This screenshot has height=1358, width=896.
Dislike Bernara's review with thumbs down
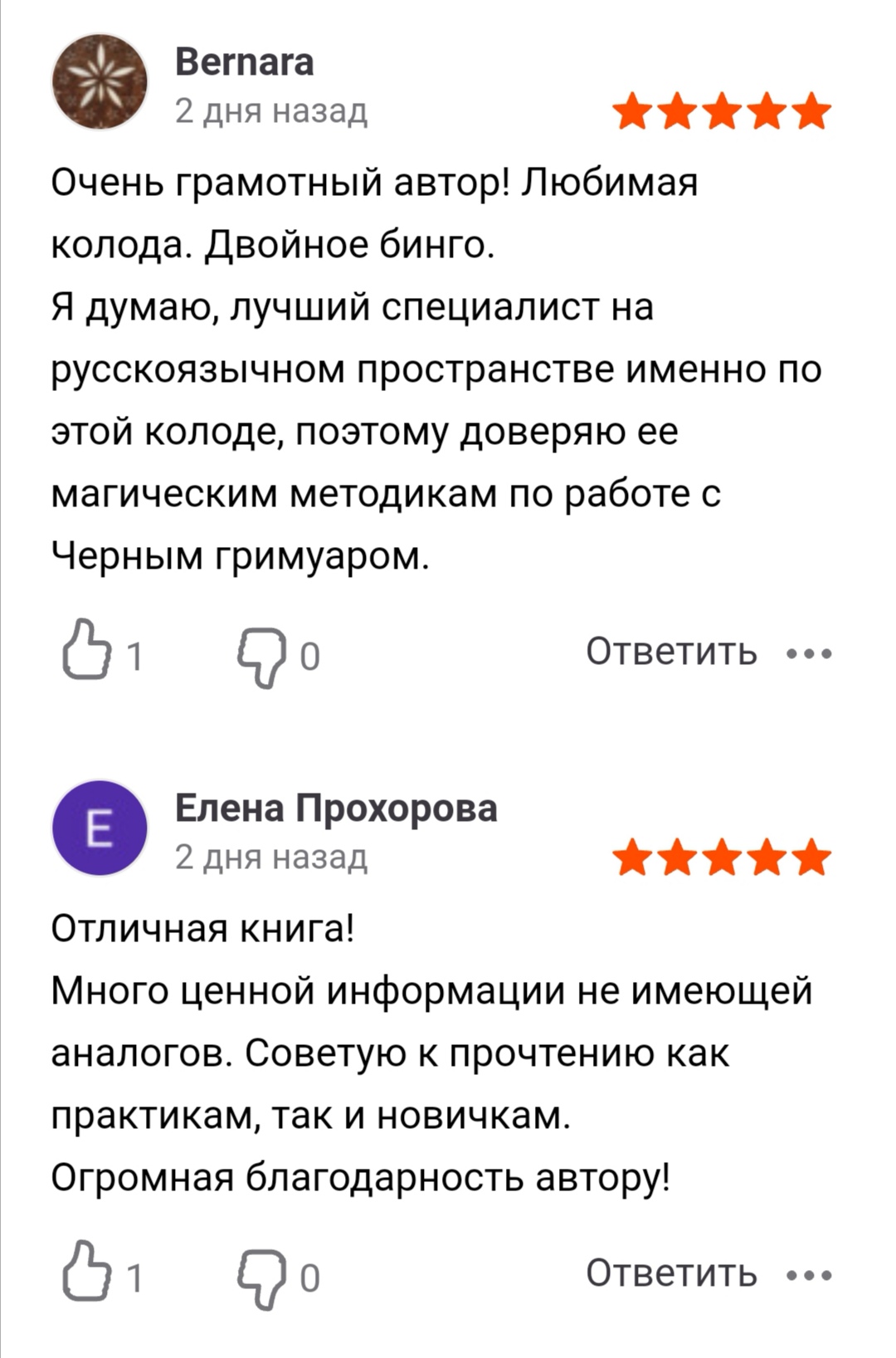262,656
